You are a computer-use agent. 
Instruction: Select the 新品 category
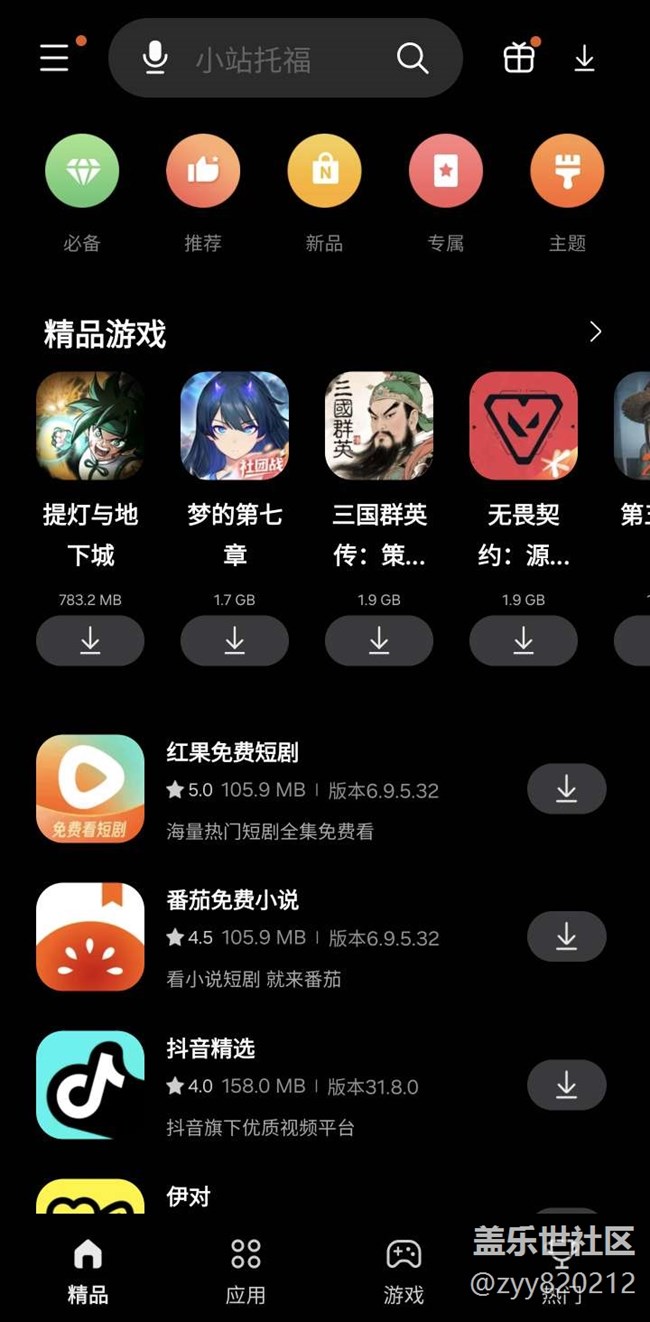324,172
